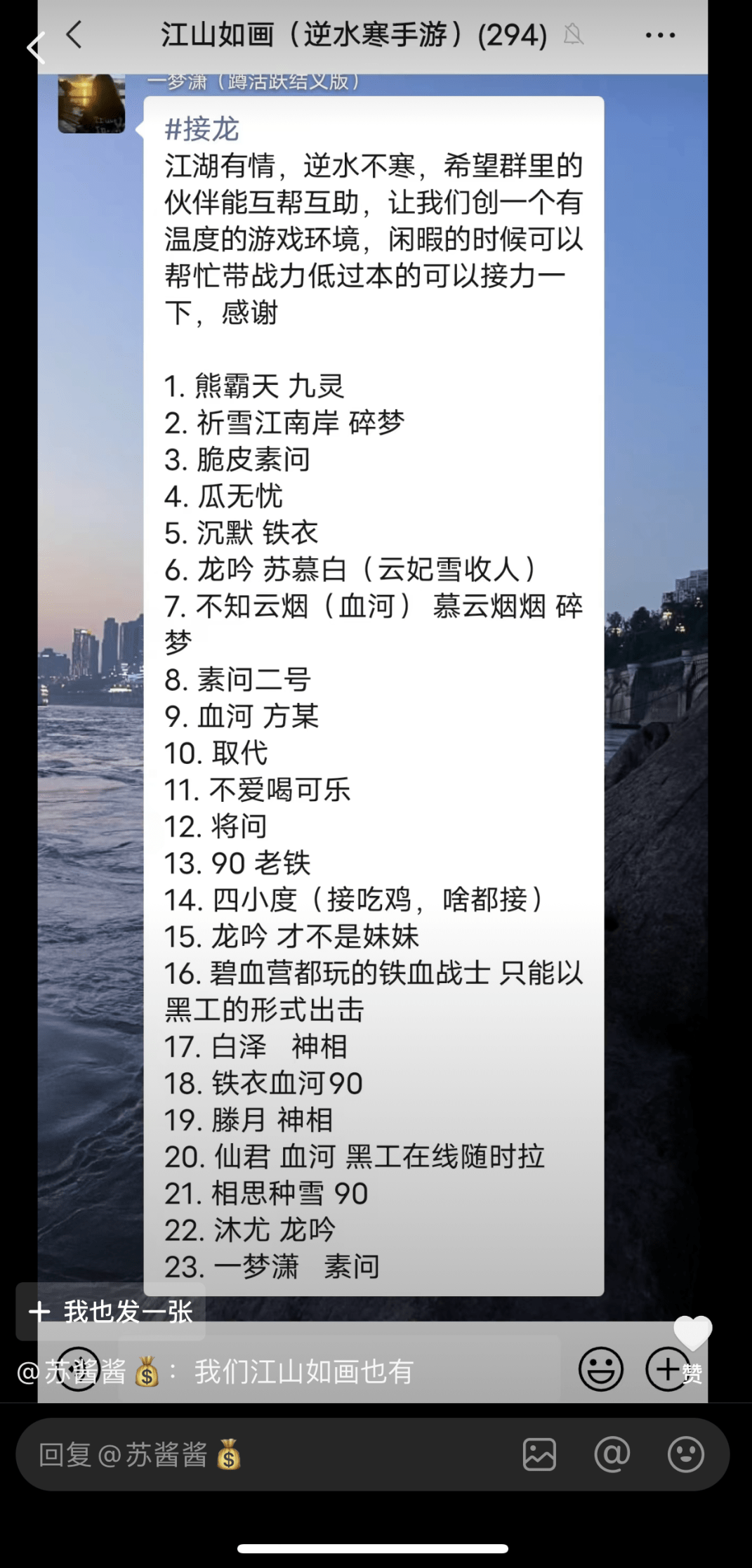752x1568 pixels.
Task: Attach a picture to the reply
Action: 539,1454
